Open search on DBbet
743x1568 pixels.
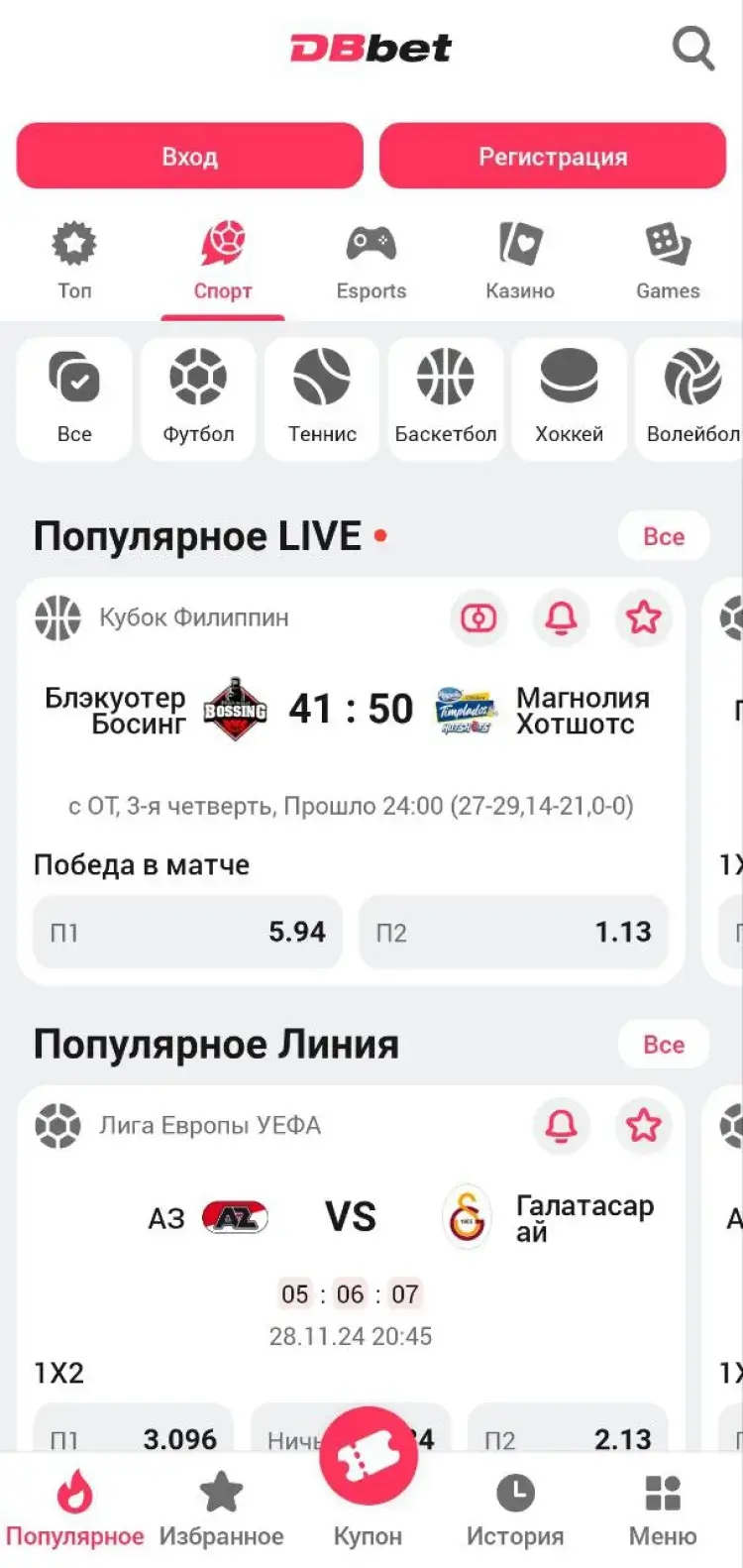pos(692,48)
